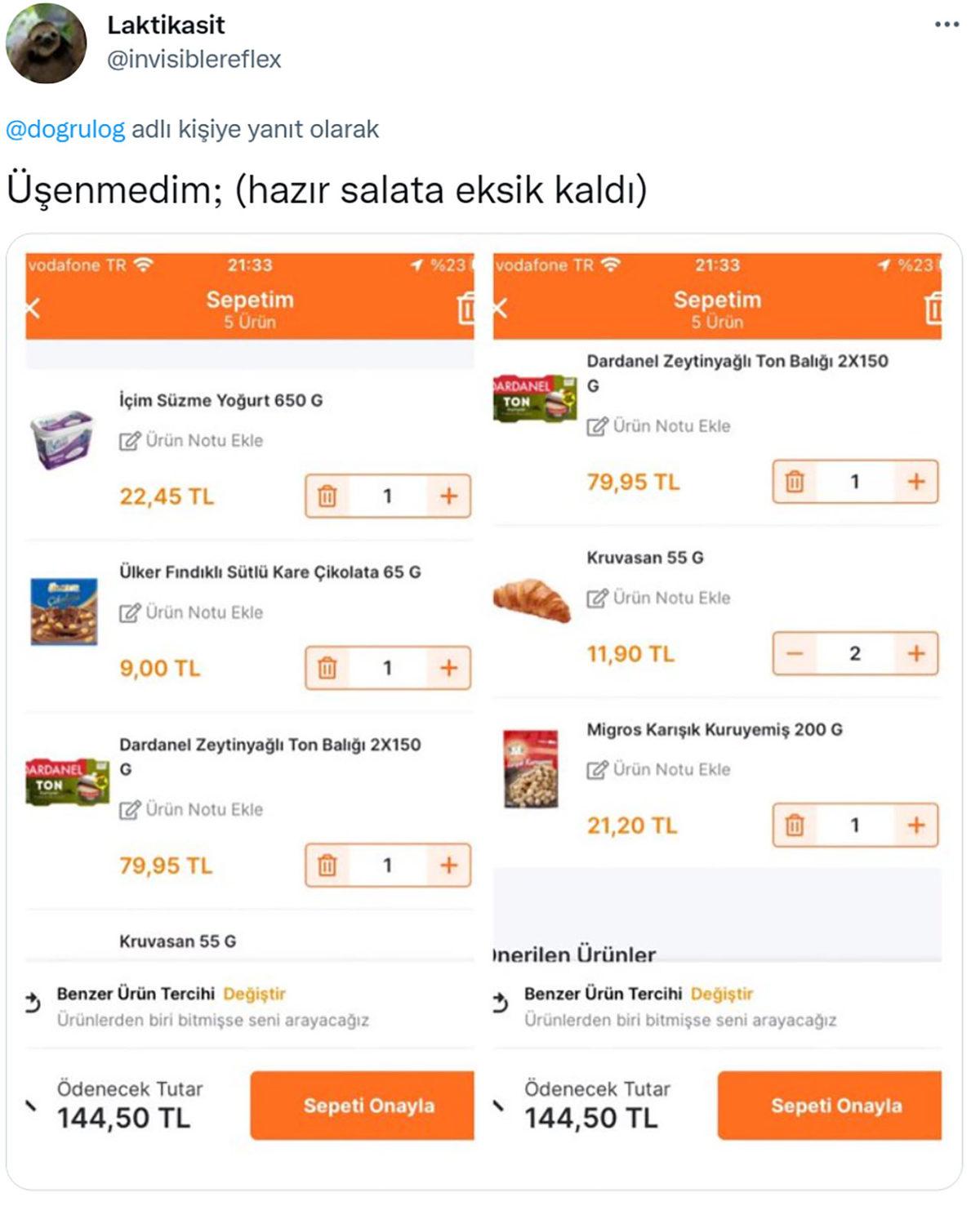This screenshot has height=1206, width=980.
Task: Tap the trash icon next to Ülker Çikolata quantity
Action: pyautogui.click(x=326, y=667)
